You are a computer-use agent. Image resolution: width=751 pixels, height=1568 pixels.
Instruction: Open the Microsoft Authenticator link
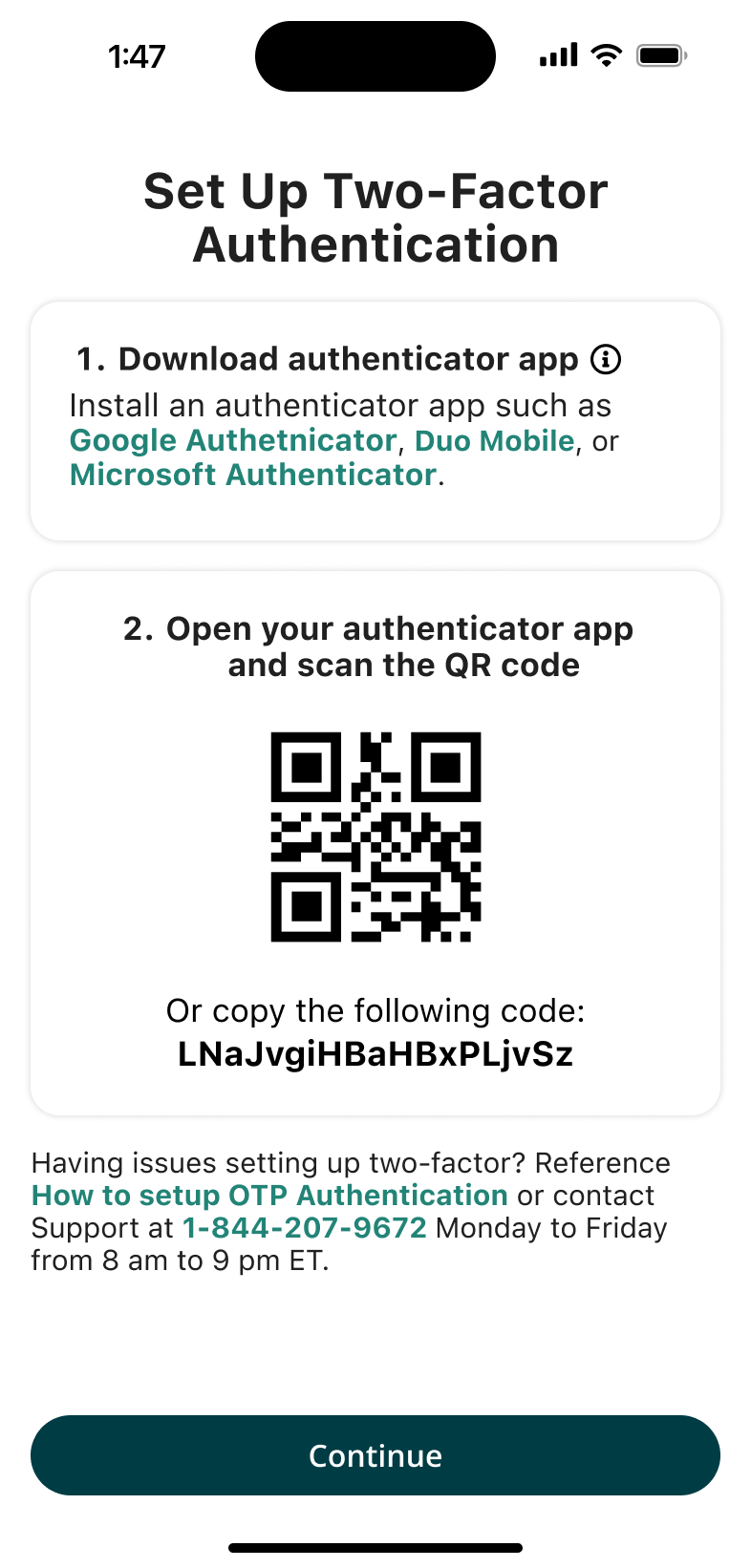click(253, 475)
